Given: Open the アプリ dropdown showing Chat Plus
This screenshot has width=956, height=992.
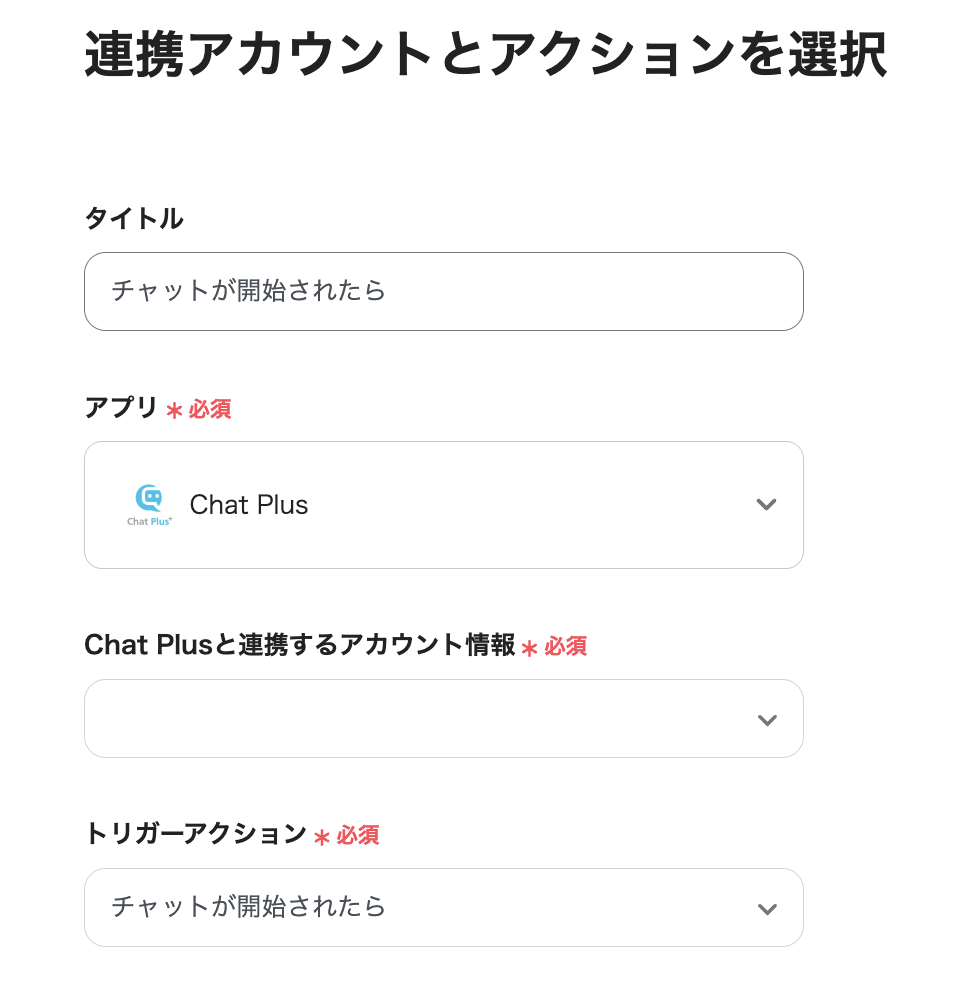Looking at the screenshot, I should pyautogui.click(x=443, y=505).
